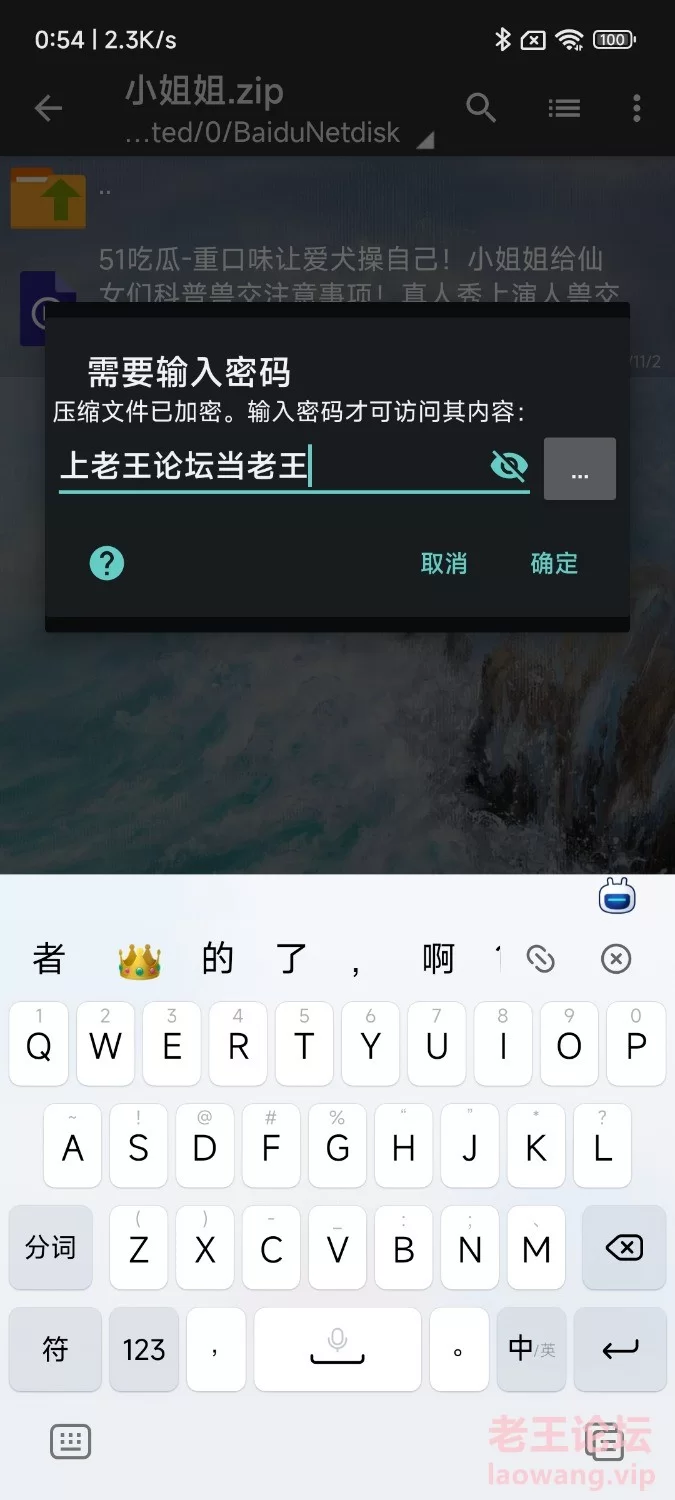Screen dimensions: 675x1500
Task: Open the keyboard switcher icon at bottom left
Action: coord(71,1441)
